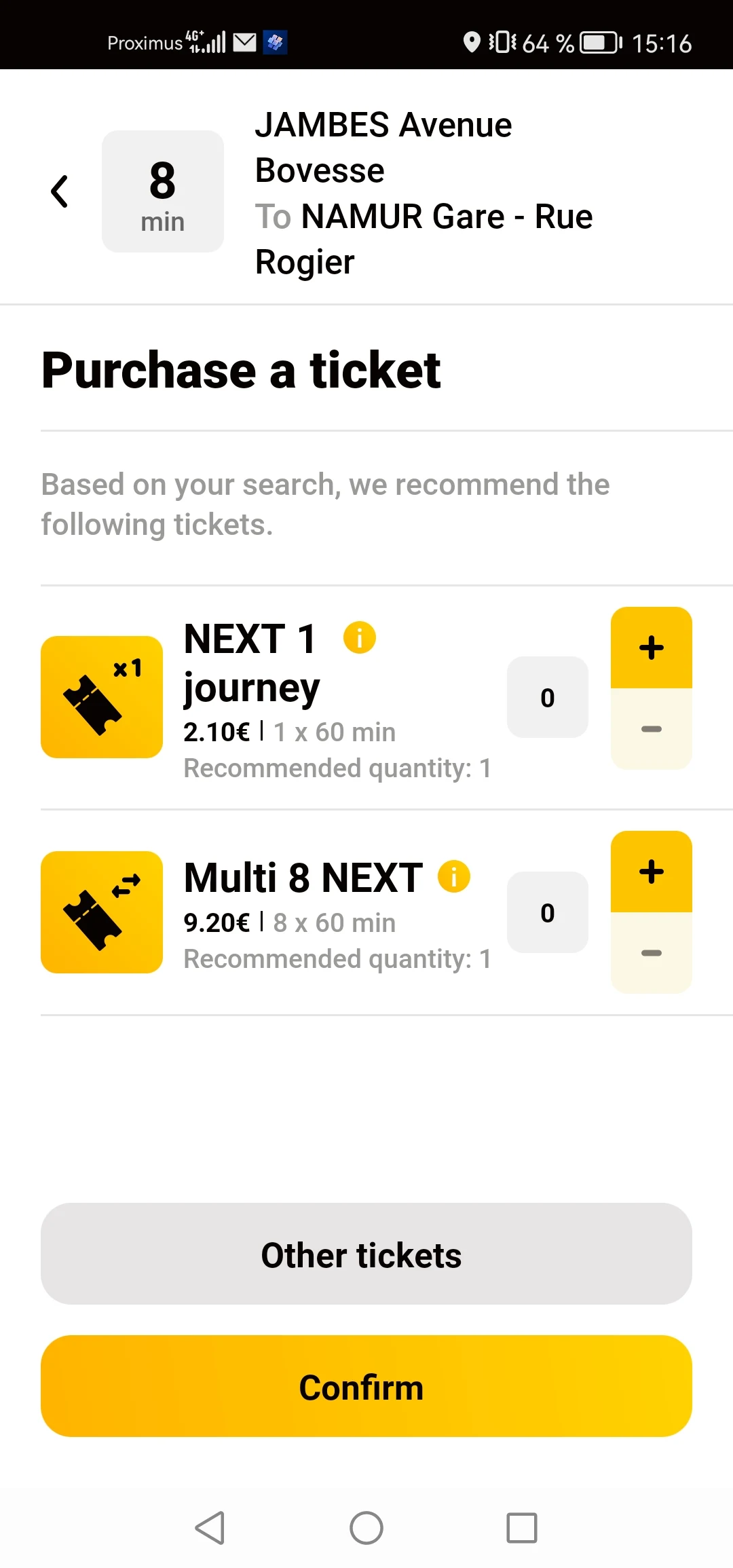Open recent apps from navigation bar

pos(522,1528)
